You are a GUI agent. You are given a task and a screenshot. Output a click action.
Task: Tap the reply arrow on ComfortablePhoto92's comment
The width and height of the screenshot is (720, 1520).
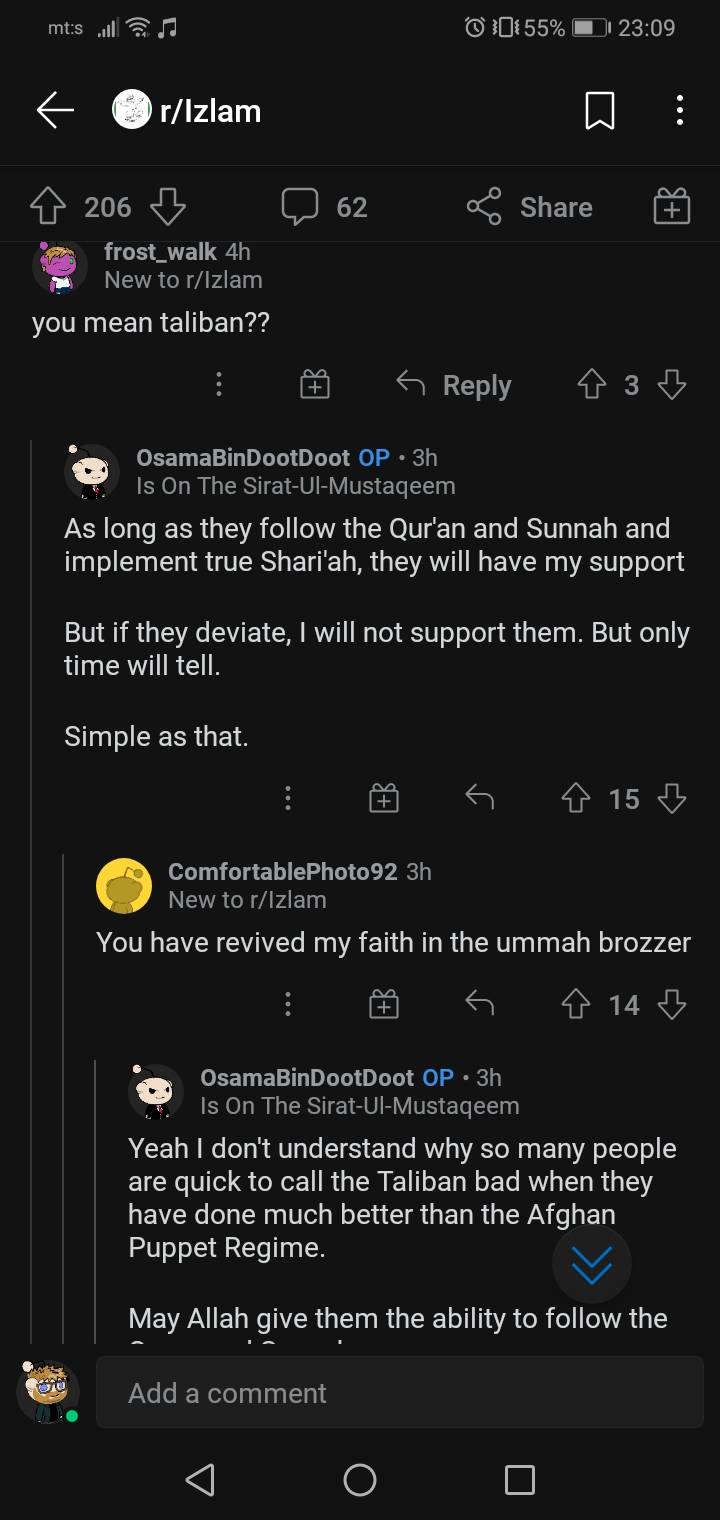click(479, 1004)
